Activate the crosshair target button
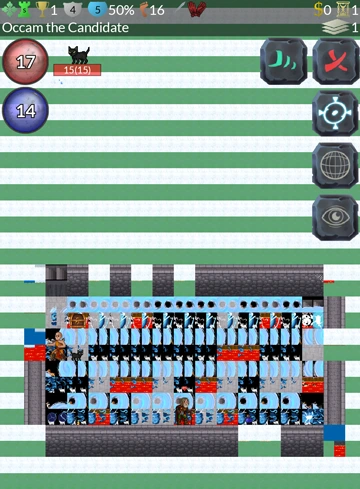360x489 pixels. (336, 113)
